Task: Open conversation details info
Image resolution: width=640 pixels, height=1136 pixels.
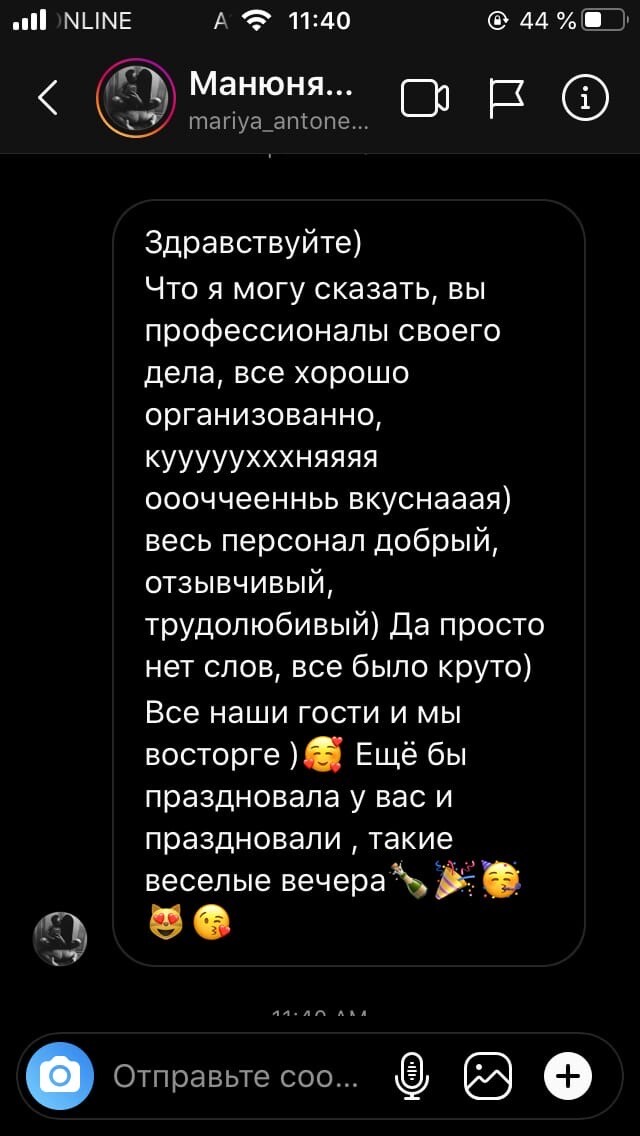Action: click(585, 97)
